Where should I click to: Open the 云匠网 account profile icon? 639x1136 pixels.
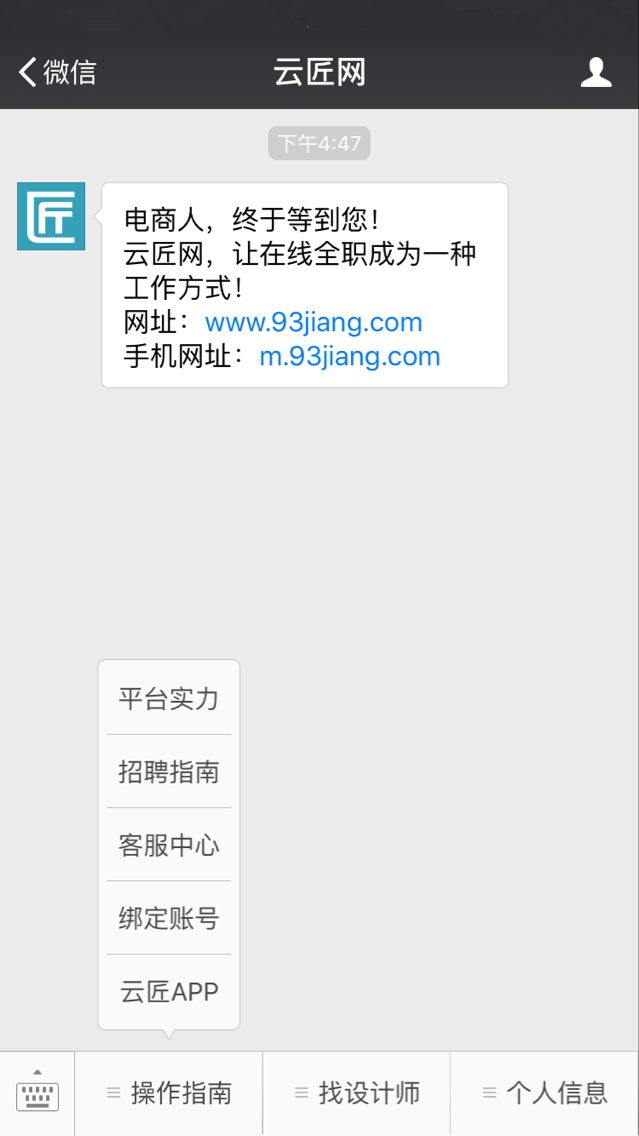pyautogui.click(x=596, y=72)
